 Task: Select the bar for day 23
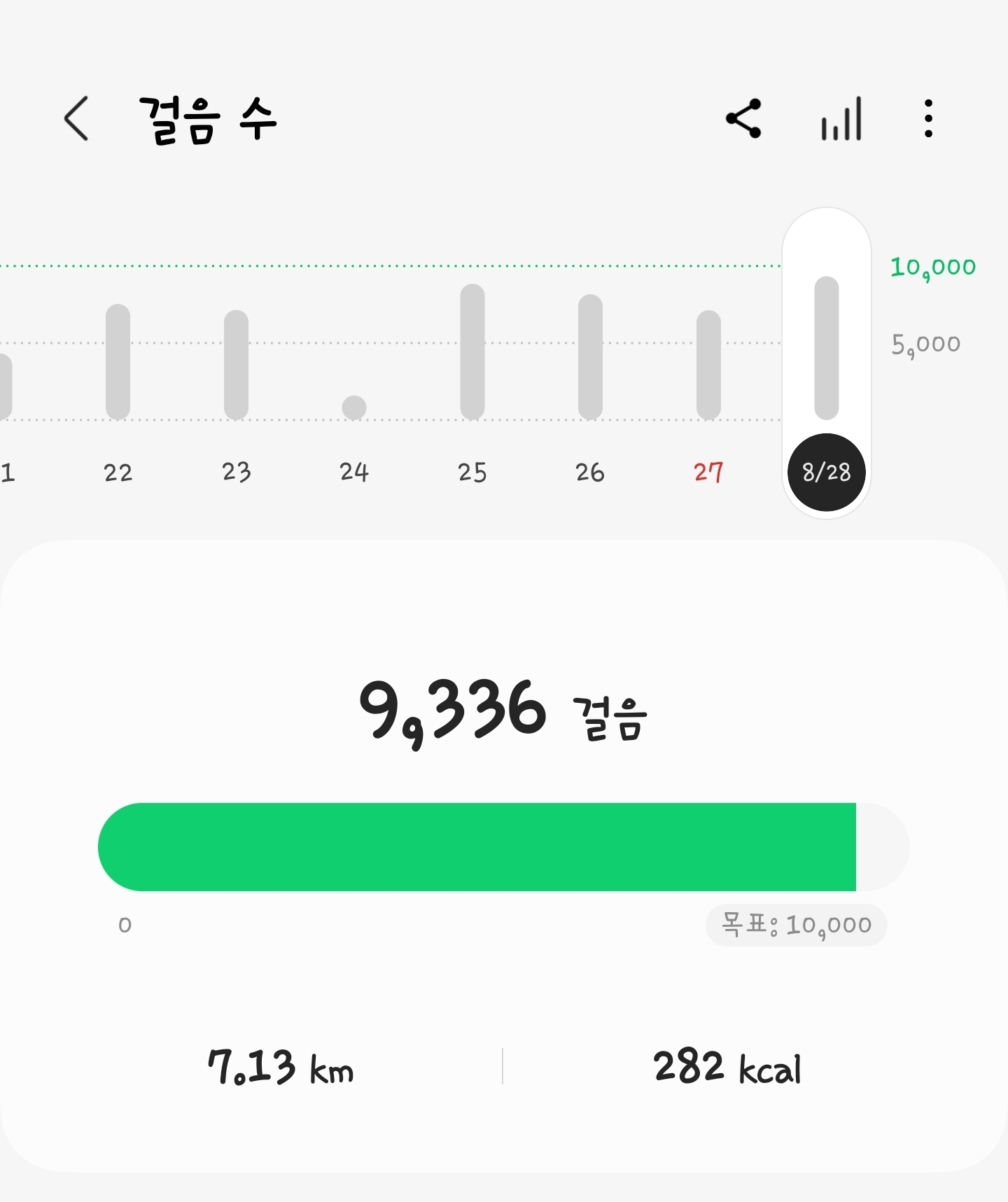236,365
